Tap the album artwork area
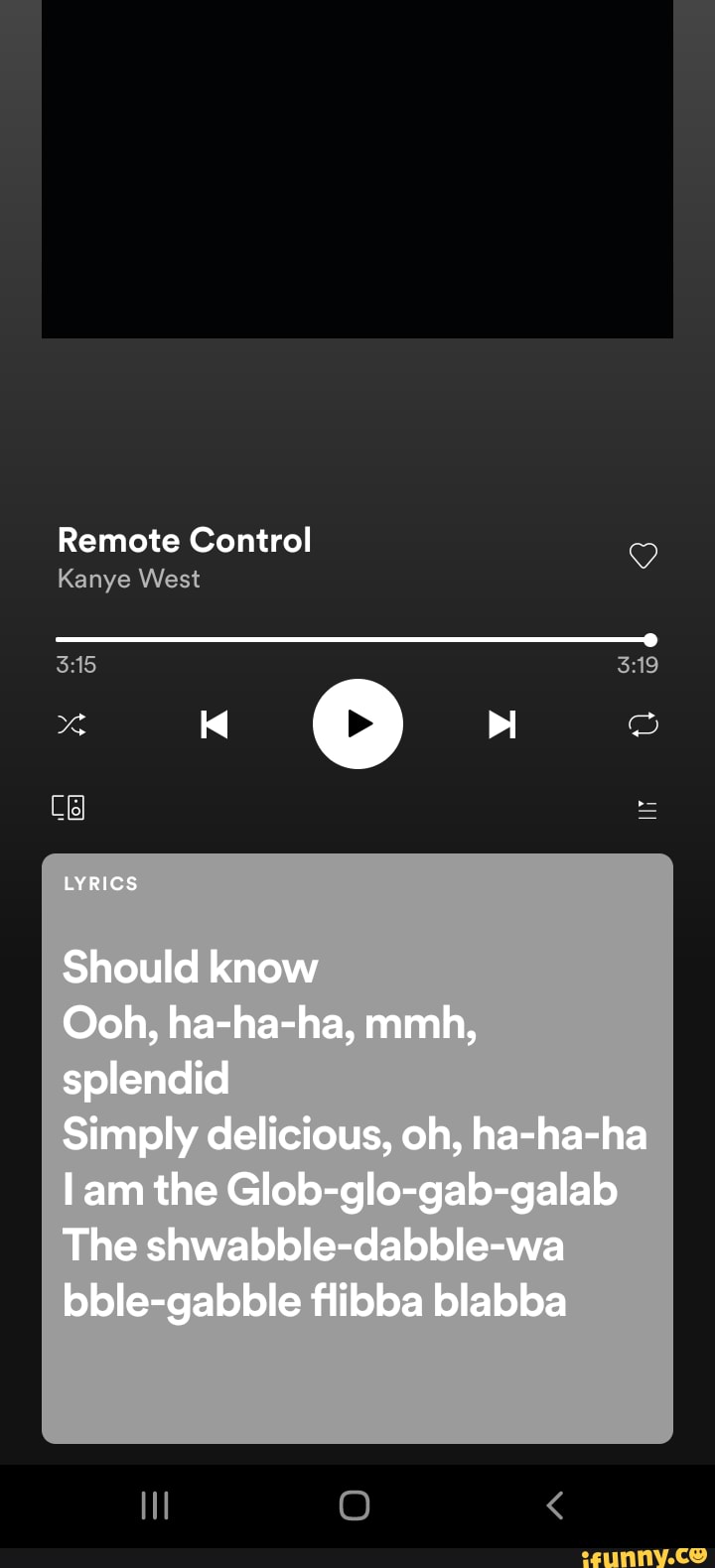 [357, 169]
